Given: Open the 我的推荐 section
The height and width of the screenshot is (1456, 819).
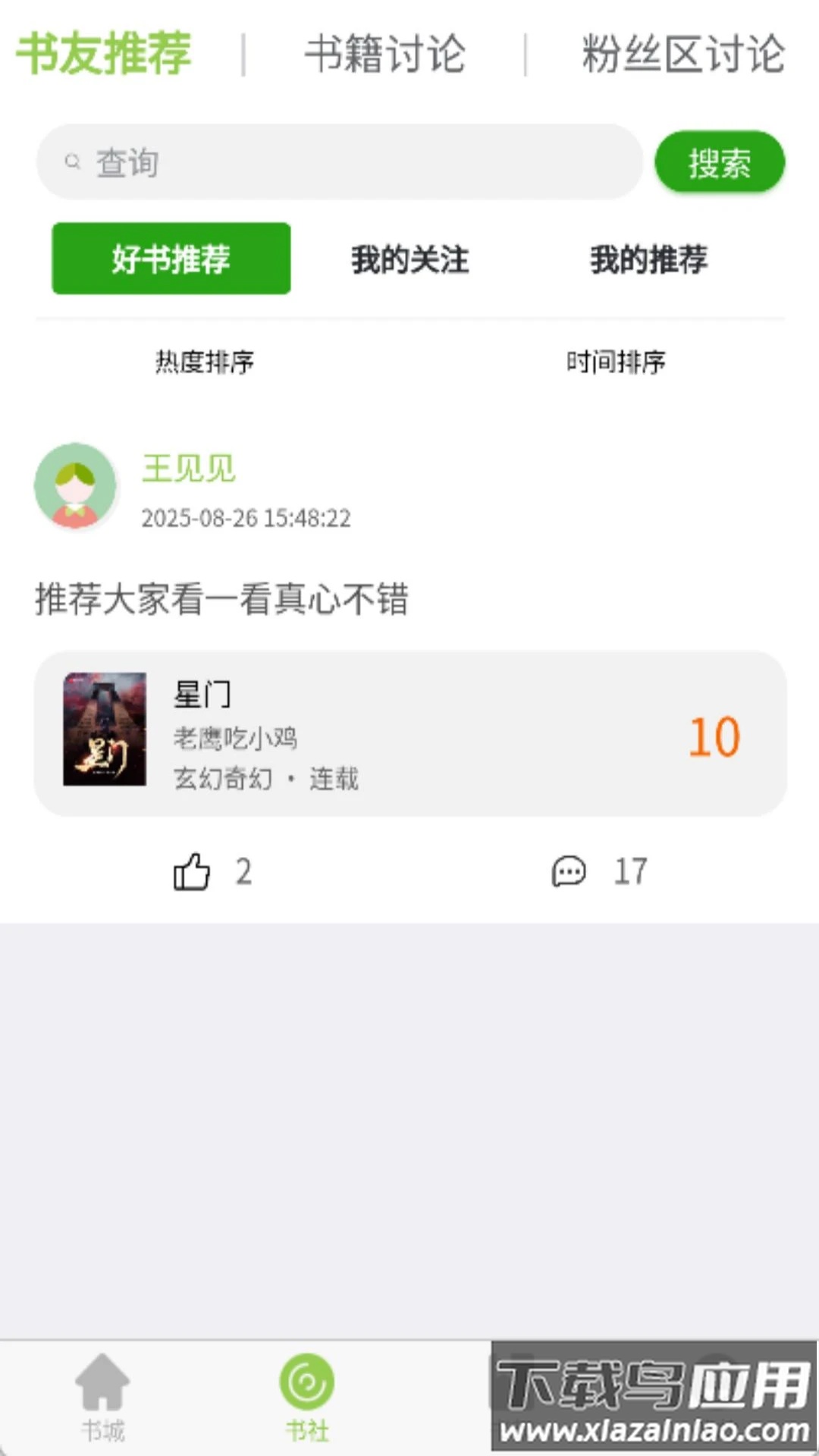Looking at the screenshot, I should (x=648, y=259).
